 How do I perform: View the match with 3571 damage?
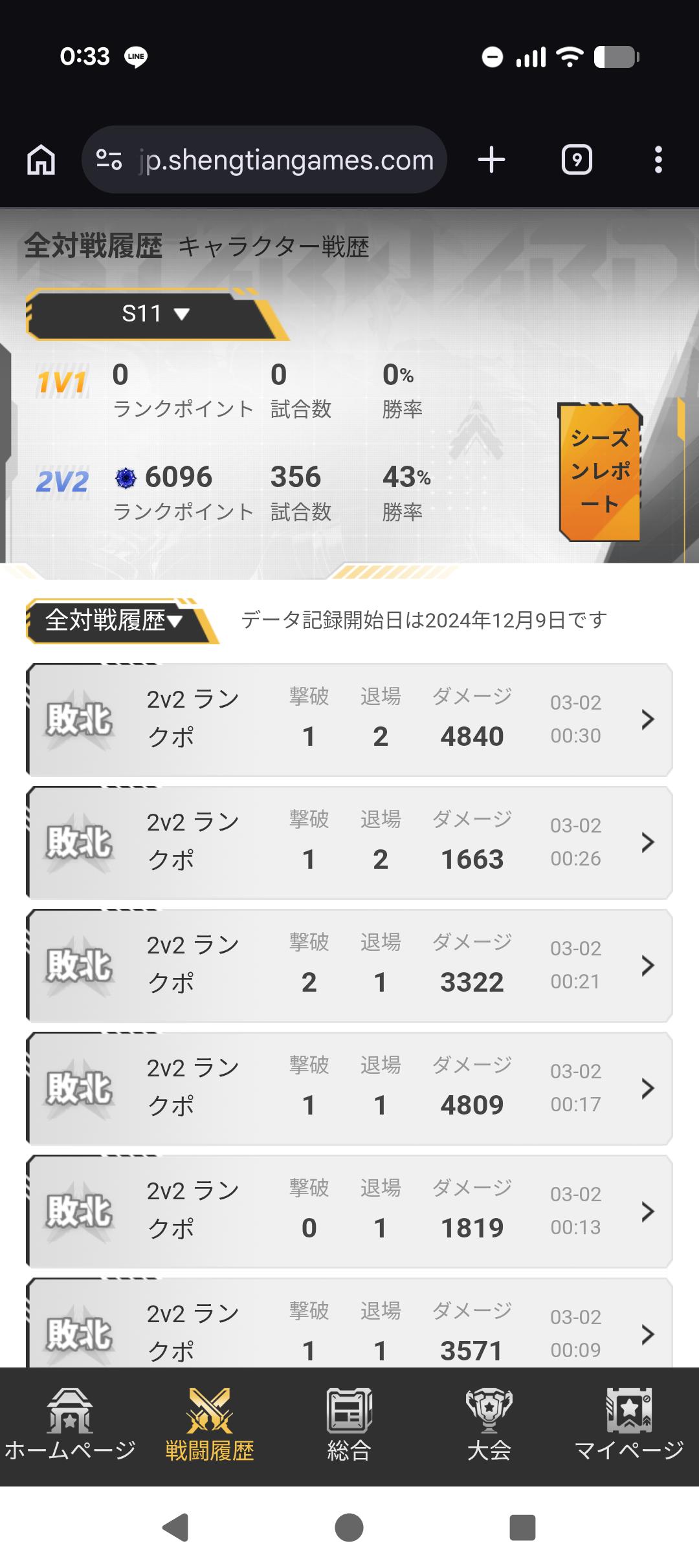pos(349,1331)
